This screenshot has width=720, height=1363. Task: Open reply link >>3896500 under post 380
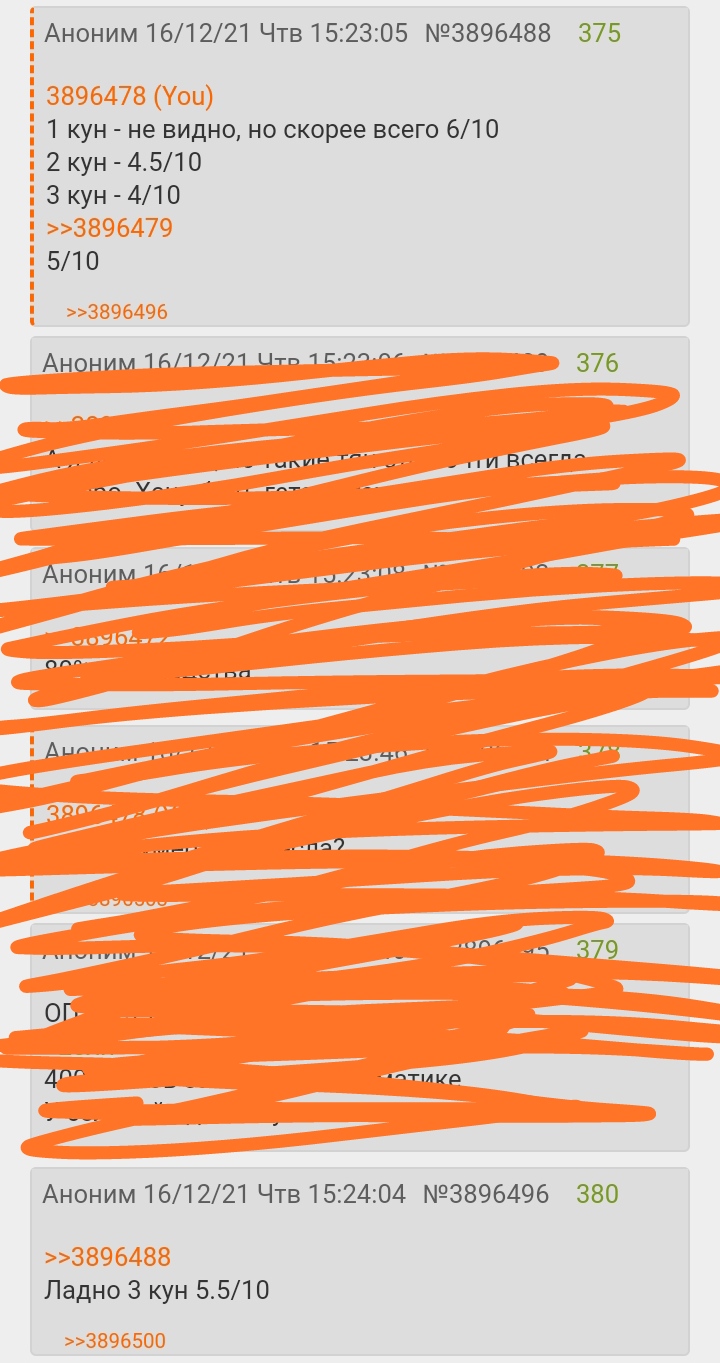coord(115,1341)
